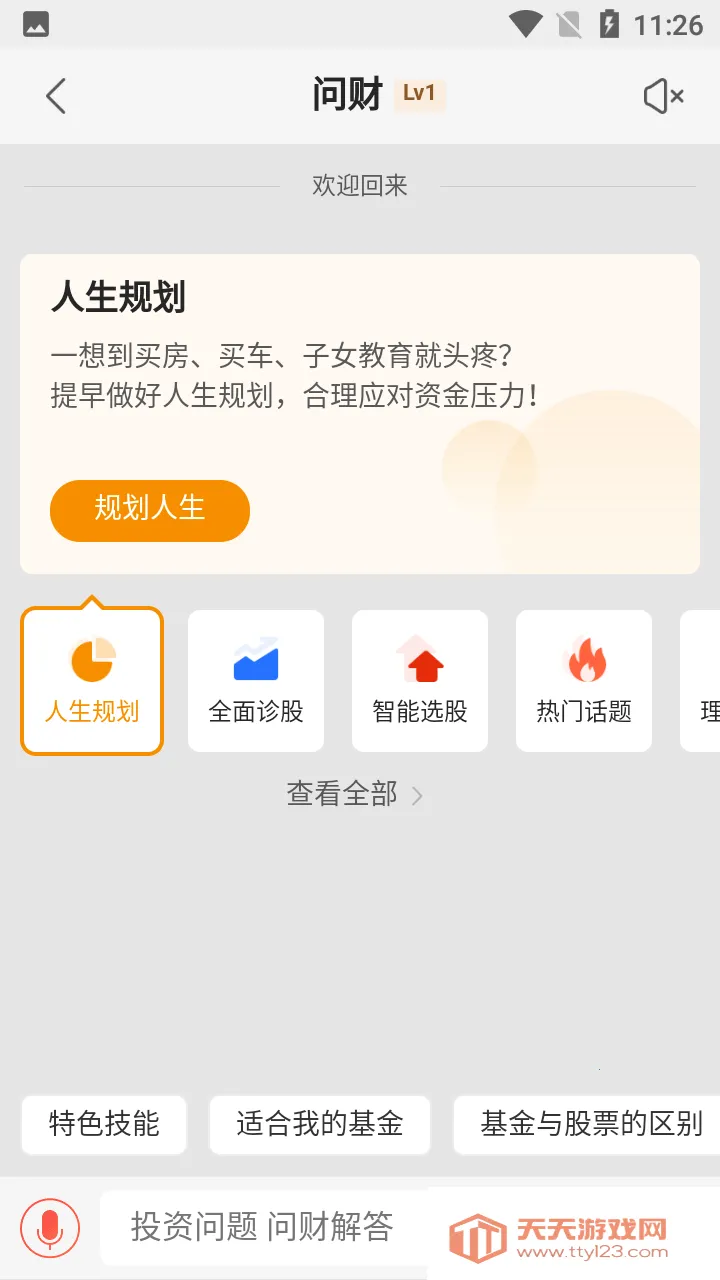Select the 人生规划 pie chart icon
The width and height of the screenshot is (720, 1280).
point(91,658)
